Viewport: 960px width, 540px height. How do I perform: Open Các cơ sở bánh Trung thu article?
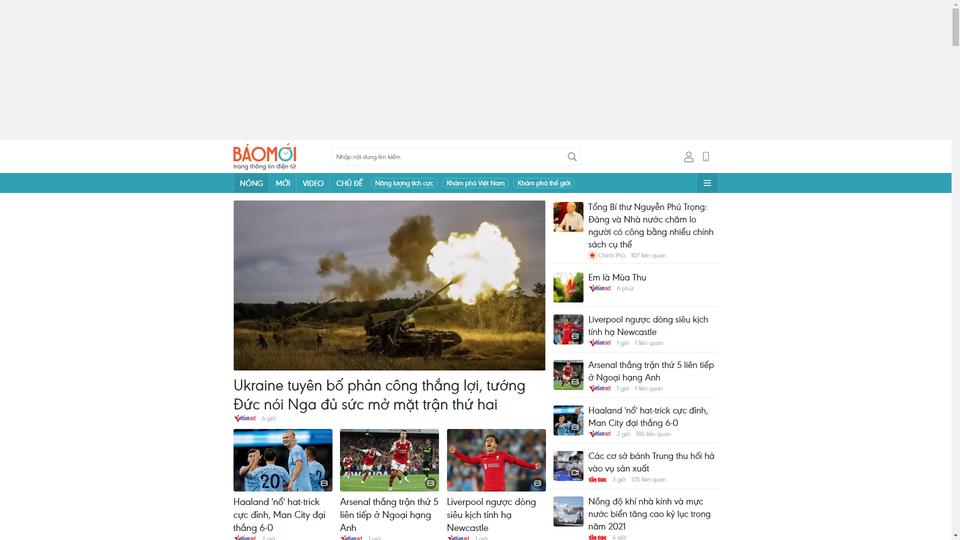point(650,462)
